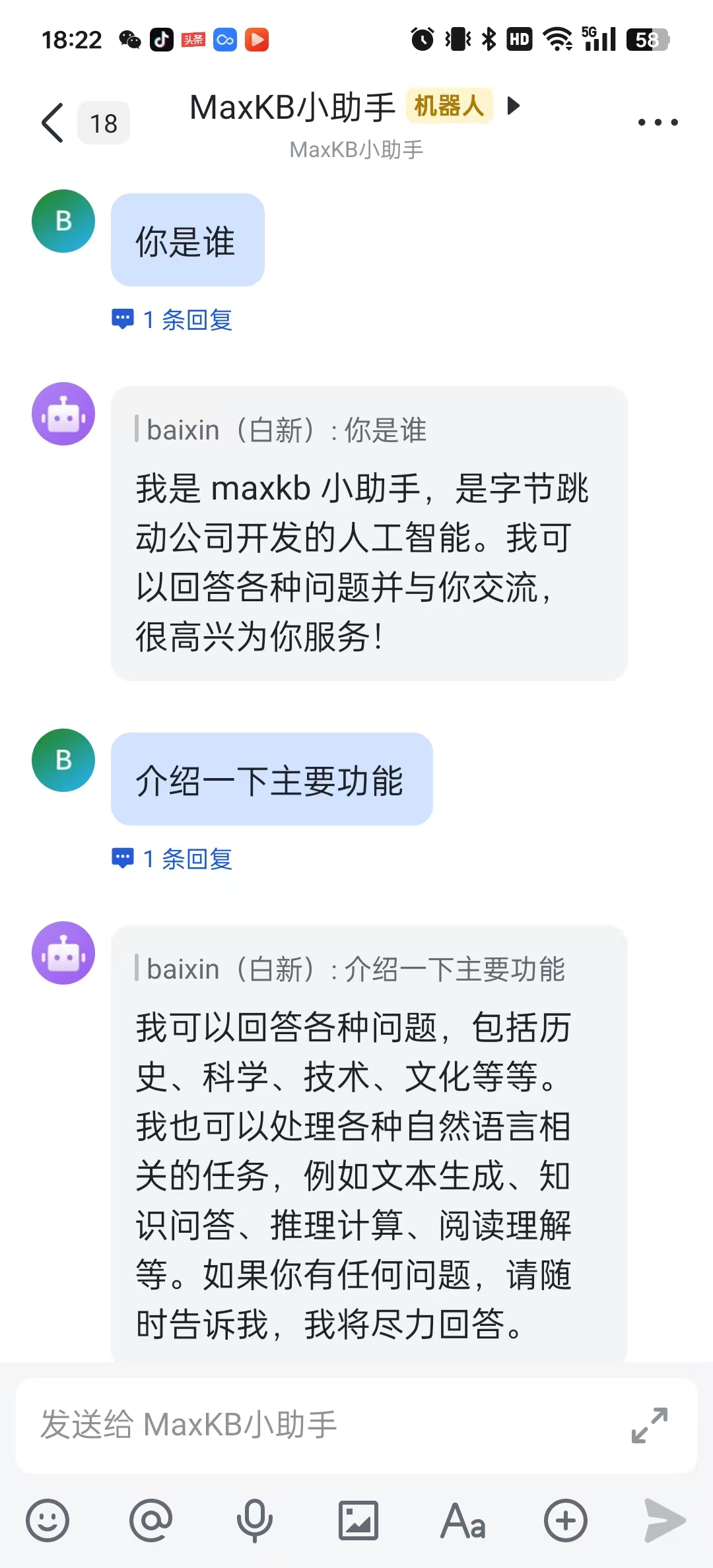Open the three-dot more options menu

tap(658, 121)
